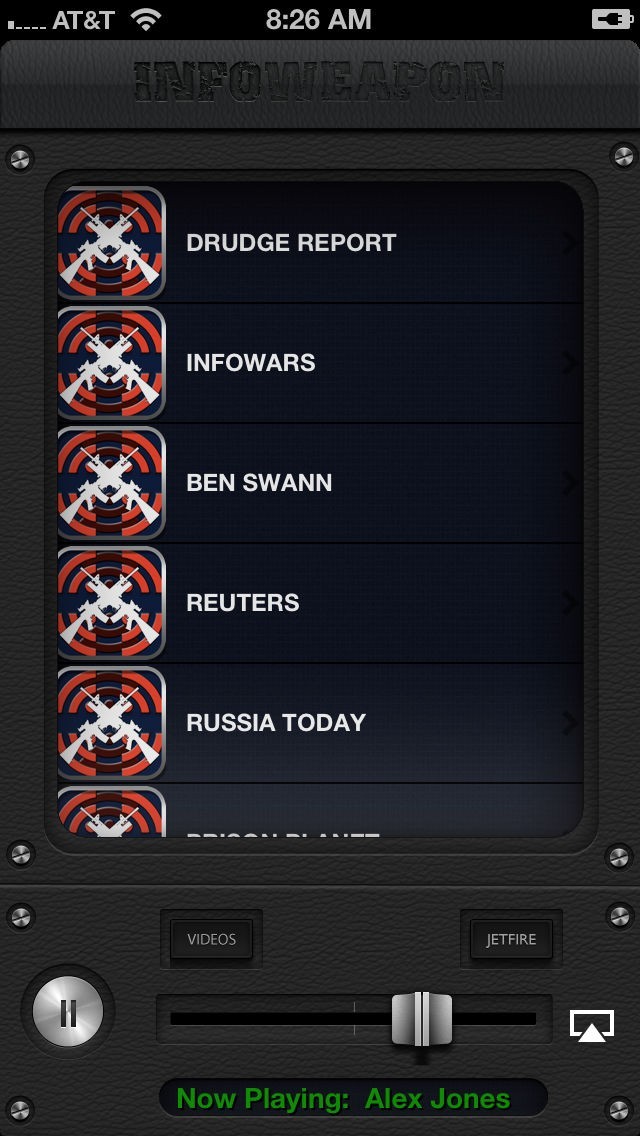Tap the Jetfire button

[511, 939]
